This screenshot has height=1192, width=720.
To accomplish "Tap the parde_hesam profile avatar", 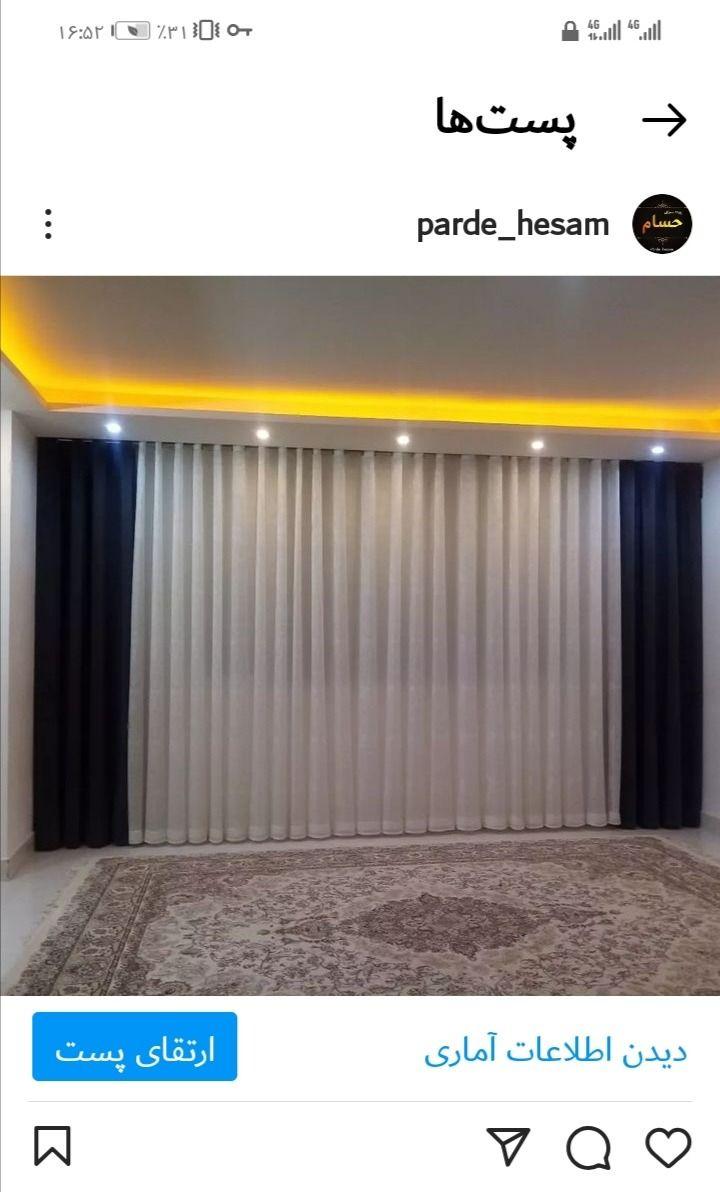I will 663,224.
